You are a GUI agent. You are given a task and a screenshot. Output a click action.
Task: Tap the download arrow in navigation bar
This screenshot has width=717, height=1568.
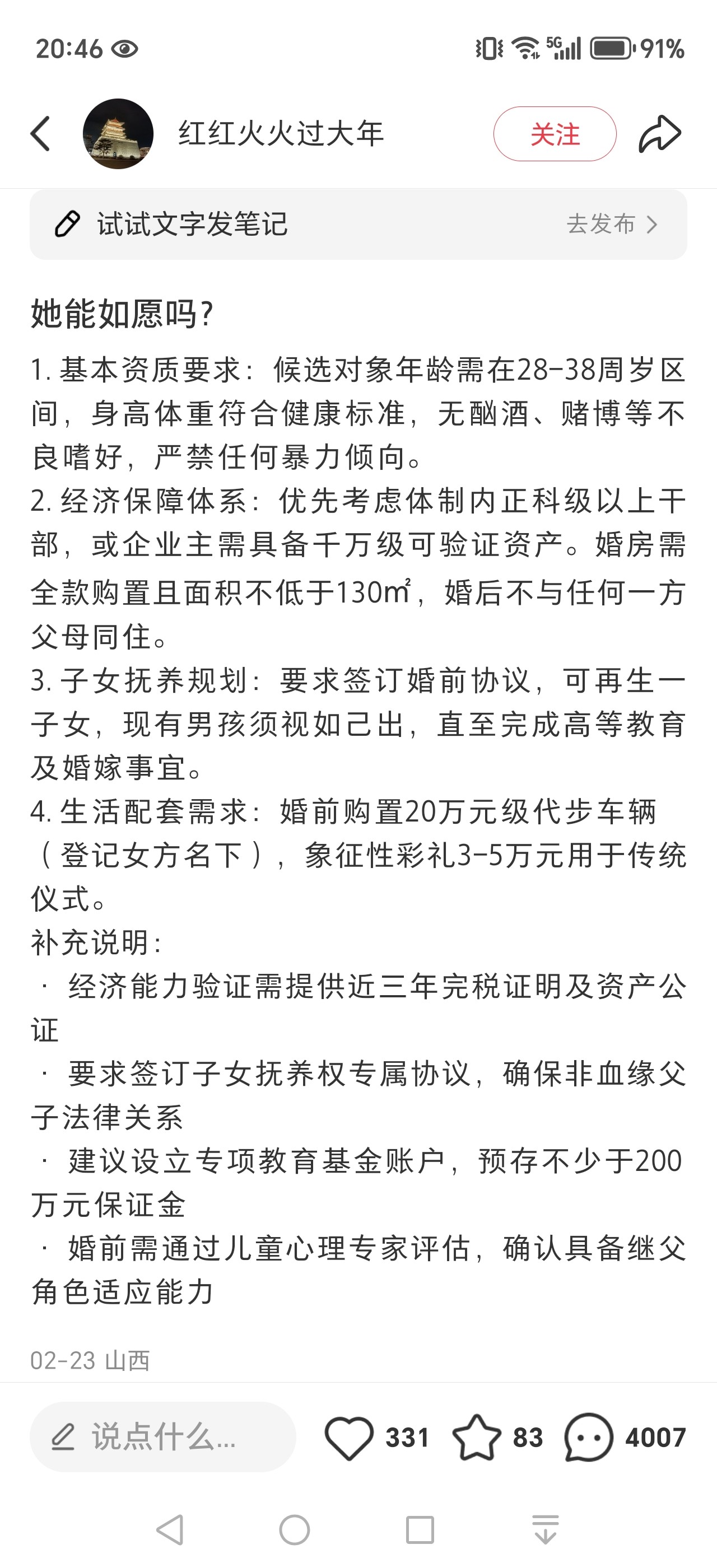coord(546,1530)
